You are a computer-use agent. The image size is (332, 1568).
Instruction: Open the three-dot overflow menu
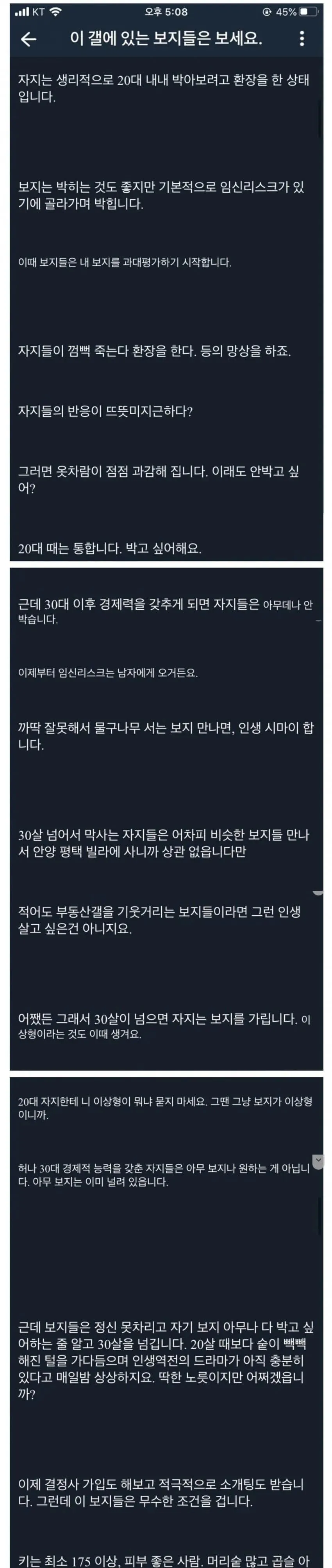[302, 39]
